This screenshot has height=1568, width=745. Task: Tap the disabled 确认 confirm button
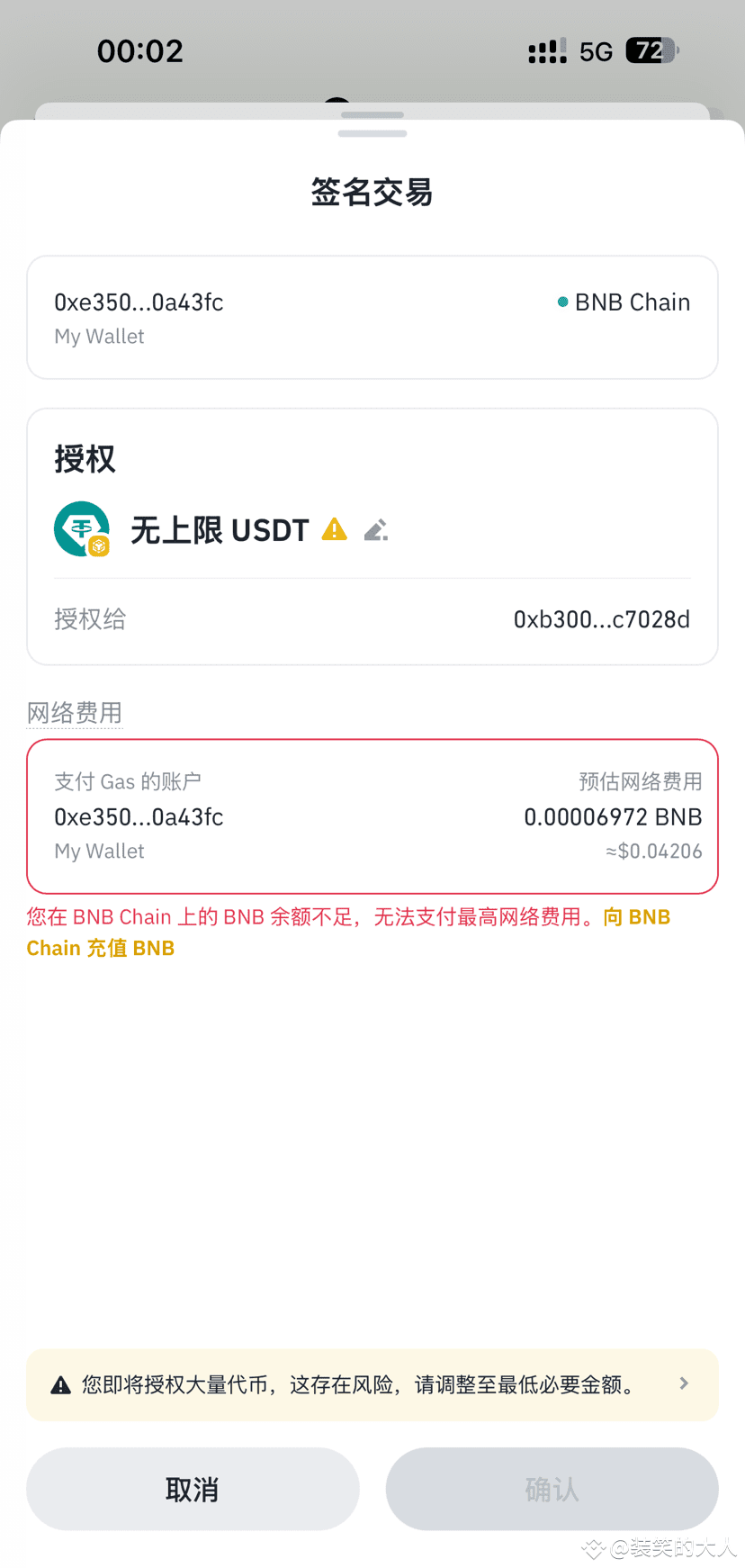[x=552, y=1490]
